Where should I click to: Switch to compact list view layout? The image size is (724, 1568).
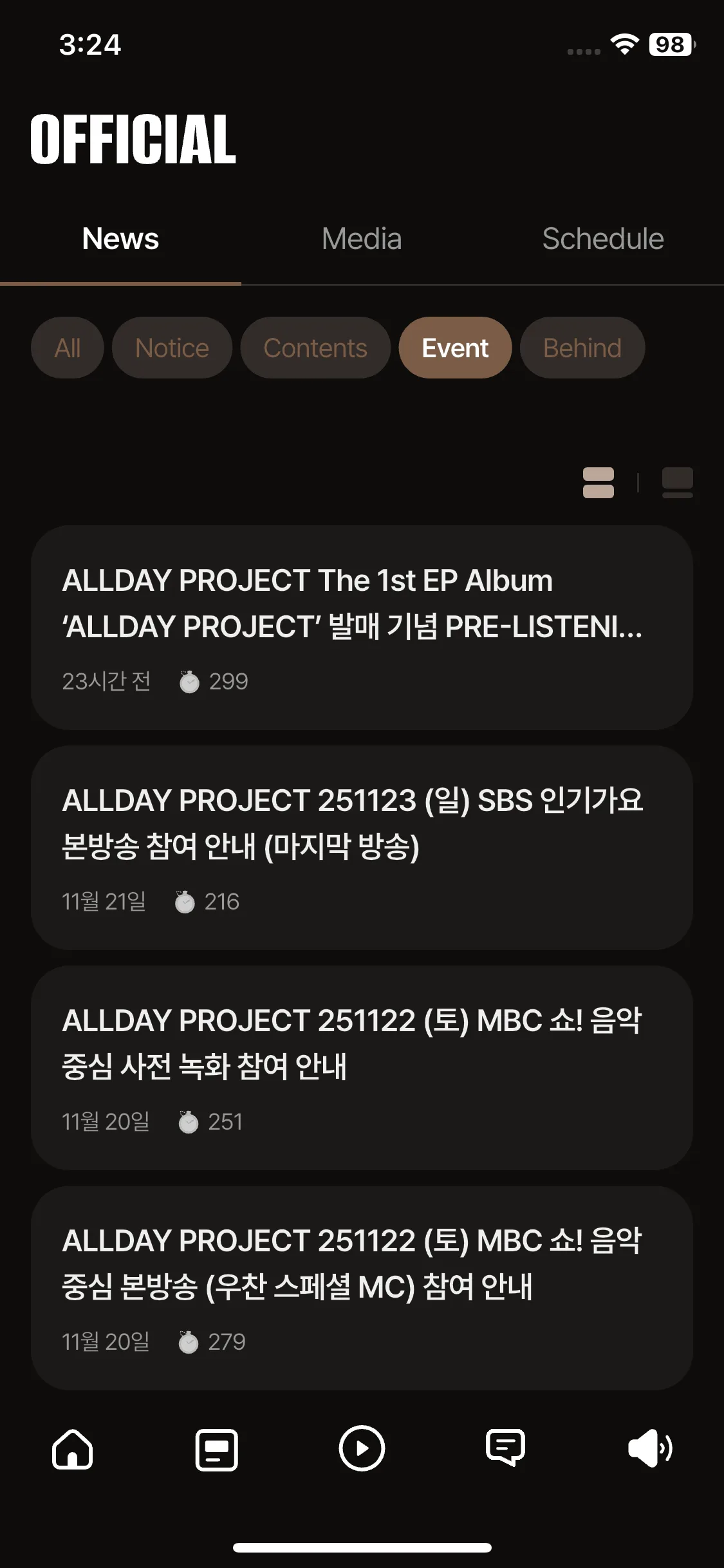(599, 483)
